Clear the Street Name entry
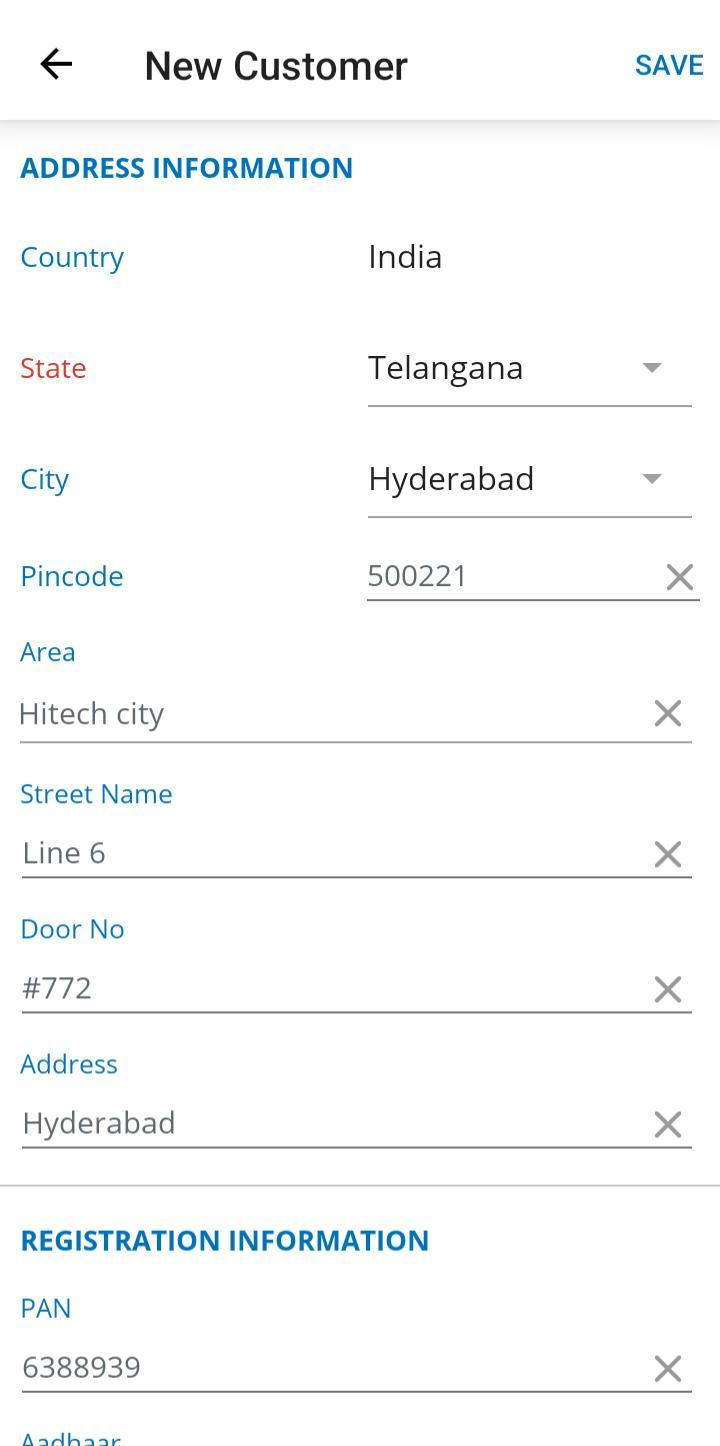720x1446 pixels. click(x=668, y=854)
